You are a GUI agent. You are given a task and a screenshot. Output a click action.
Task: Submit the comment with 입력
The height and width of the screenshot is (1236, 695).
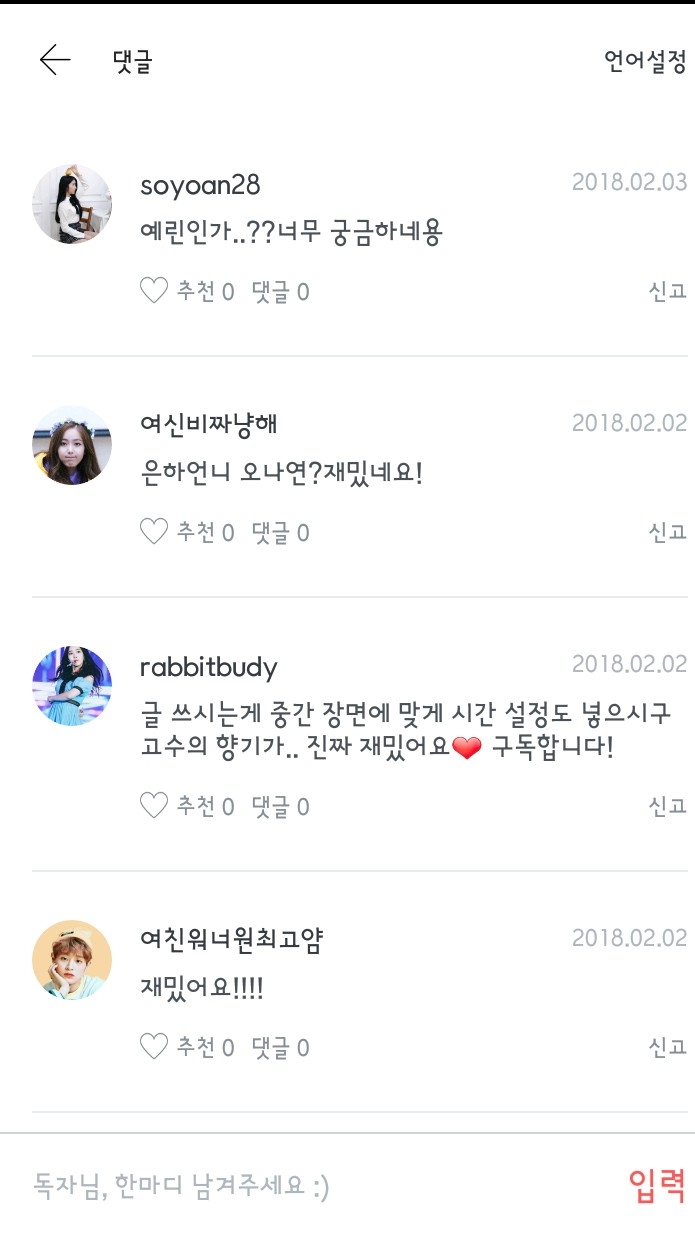[x=656, y=1186]
